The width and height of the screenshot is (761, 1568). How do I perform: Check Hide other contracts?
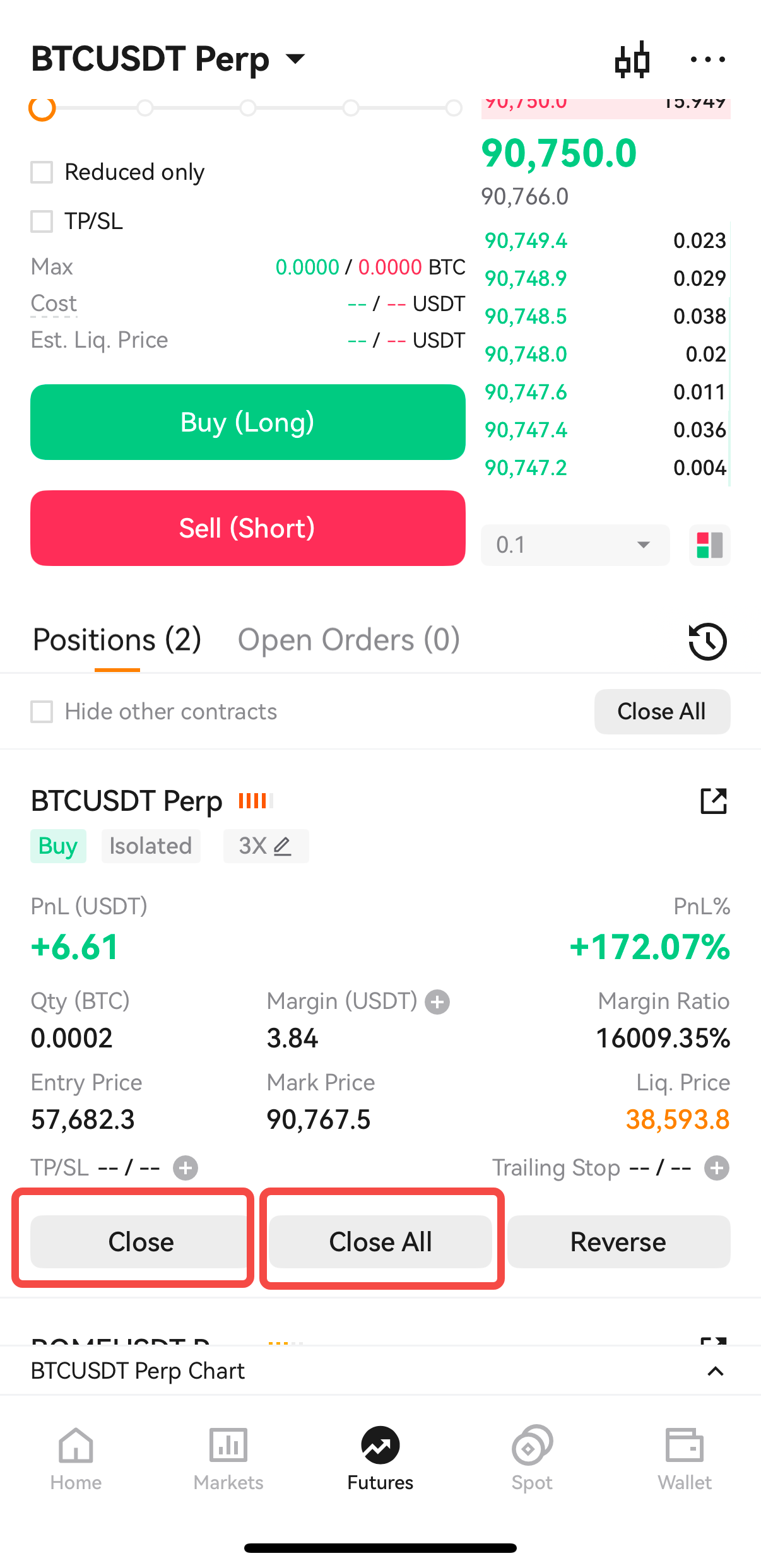click(x=42, y=712)
